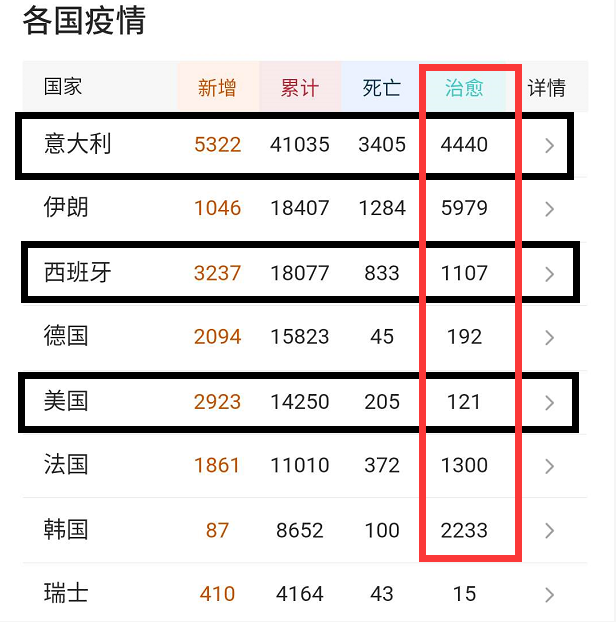
Task: Show details for 德国
Action: [x=549, y=337]
